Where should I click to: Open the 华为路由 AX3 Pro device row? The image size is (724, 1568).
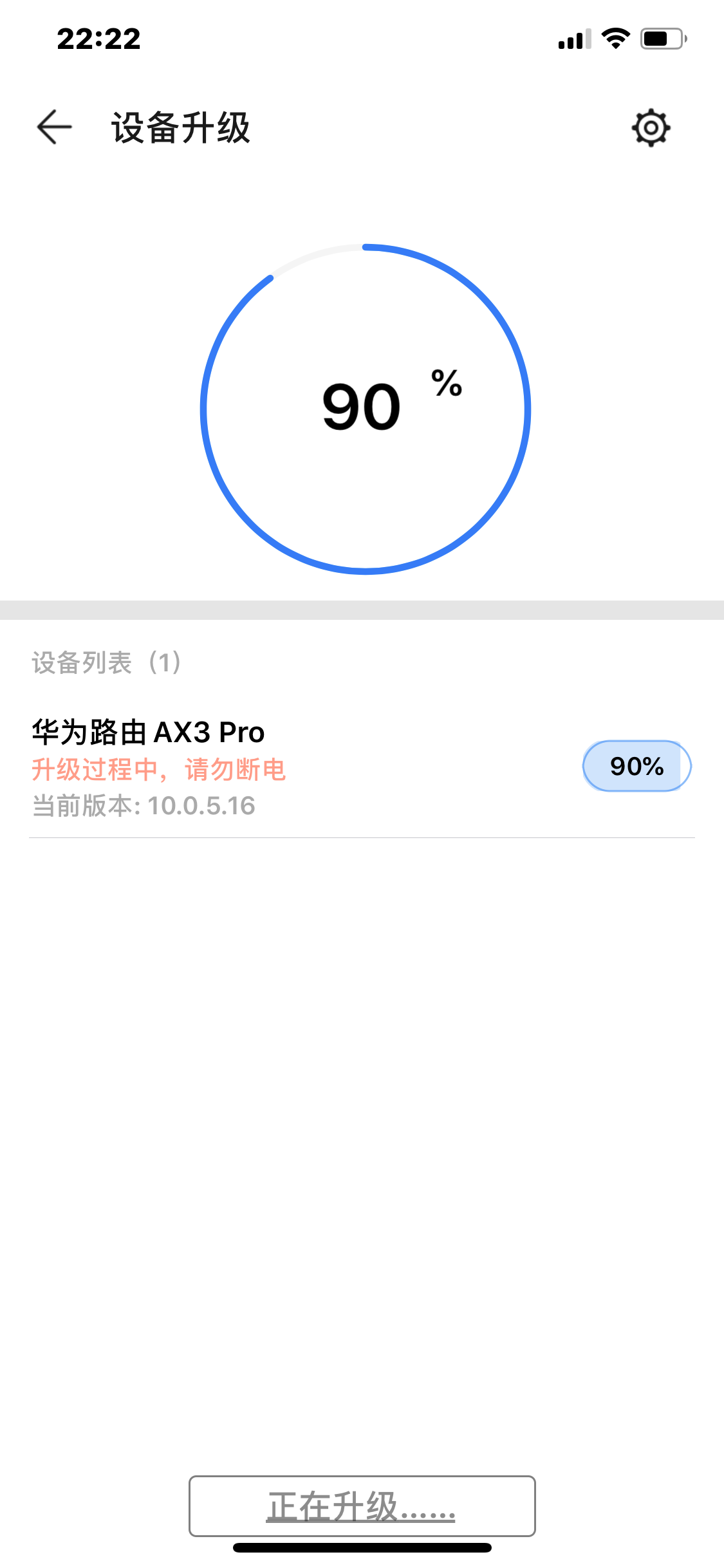pos(362,767)
